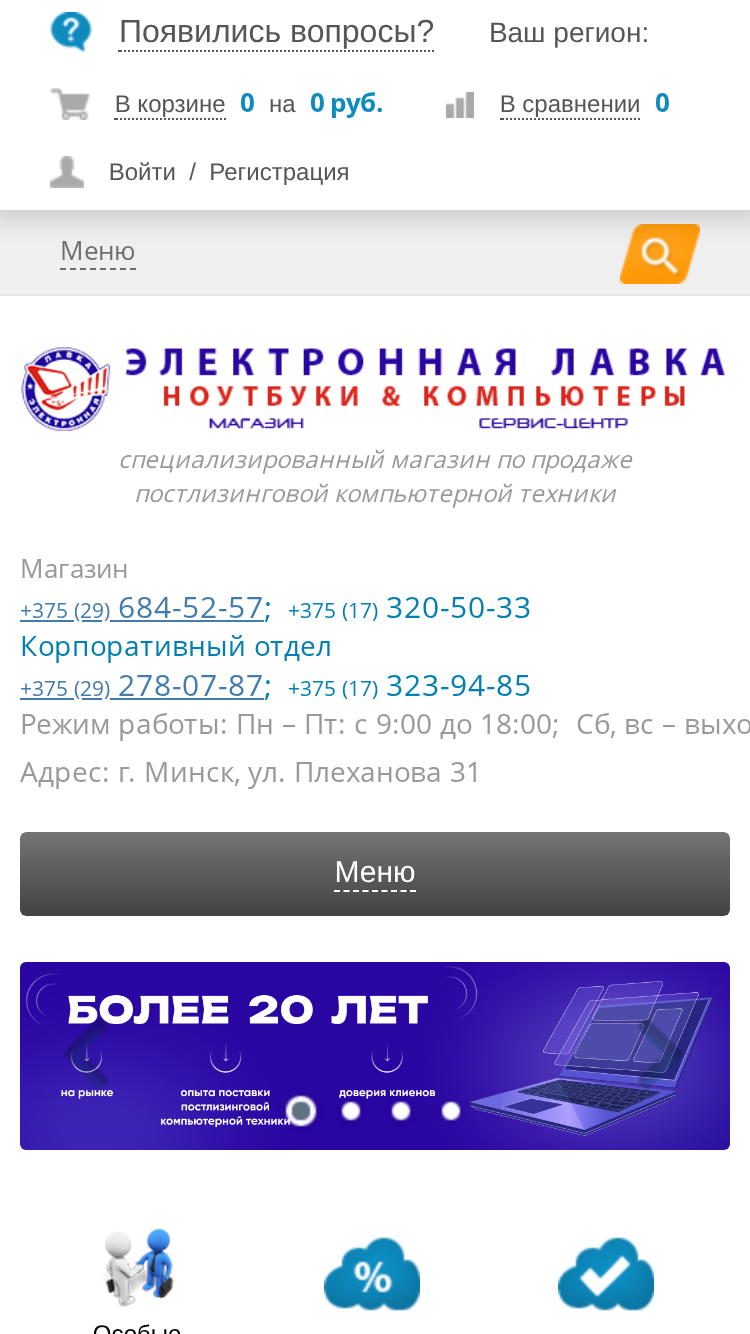Image resolution: width=750 pixels, height=1334 pixels.
Task: Open the 'Регистрация' sign-up link
Action: coord(279,172)
